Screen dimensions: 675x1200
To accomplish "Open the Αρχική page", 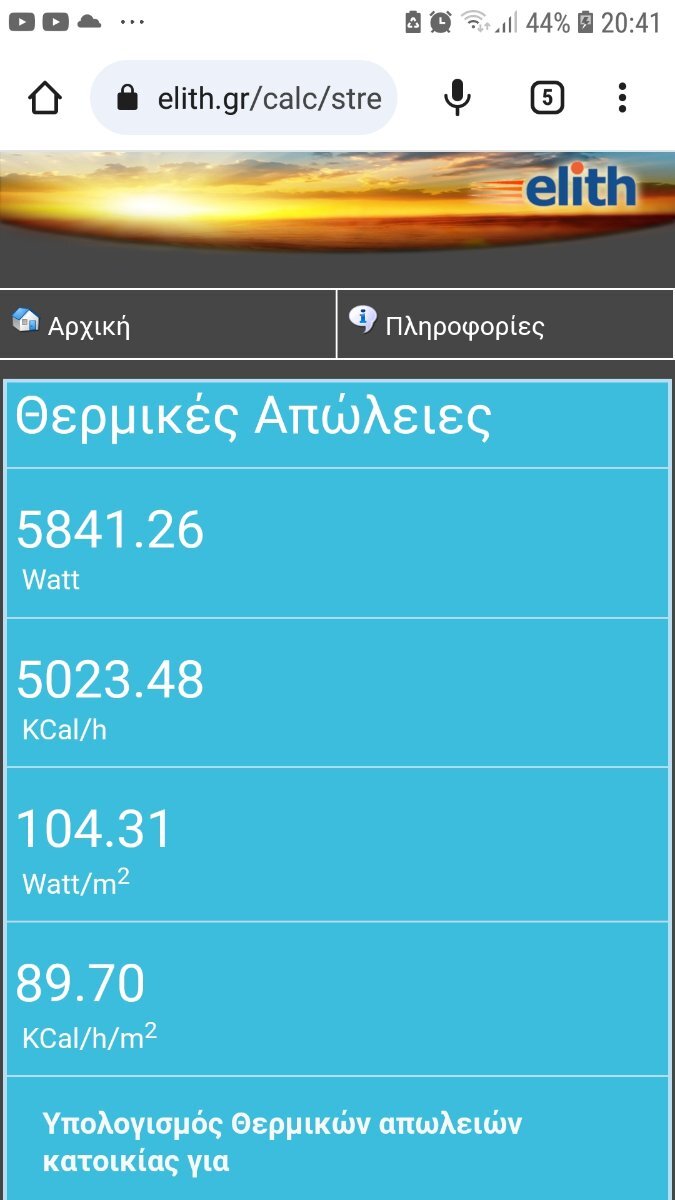I will tap(168, 324).
